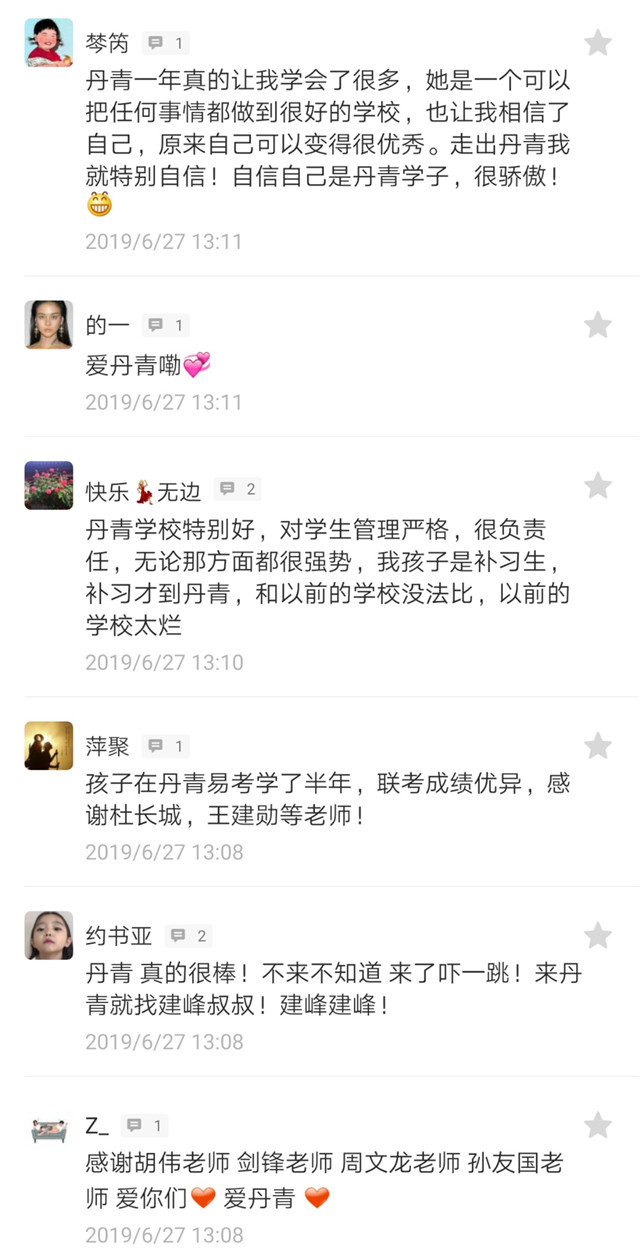Open 的一's profile avatar
Viewport: 640px width, 1250px height.
(49, 325)
